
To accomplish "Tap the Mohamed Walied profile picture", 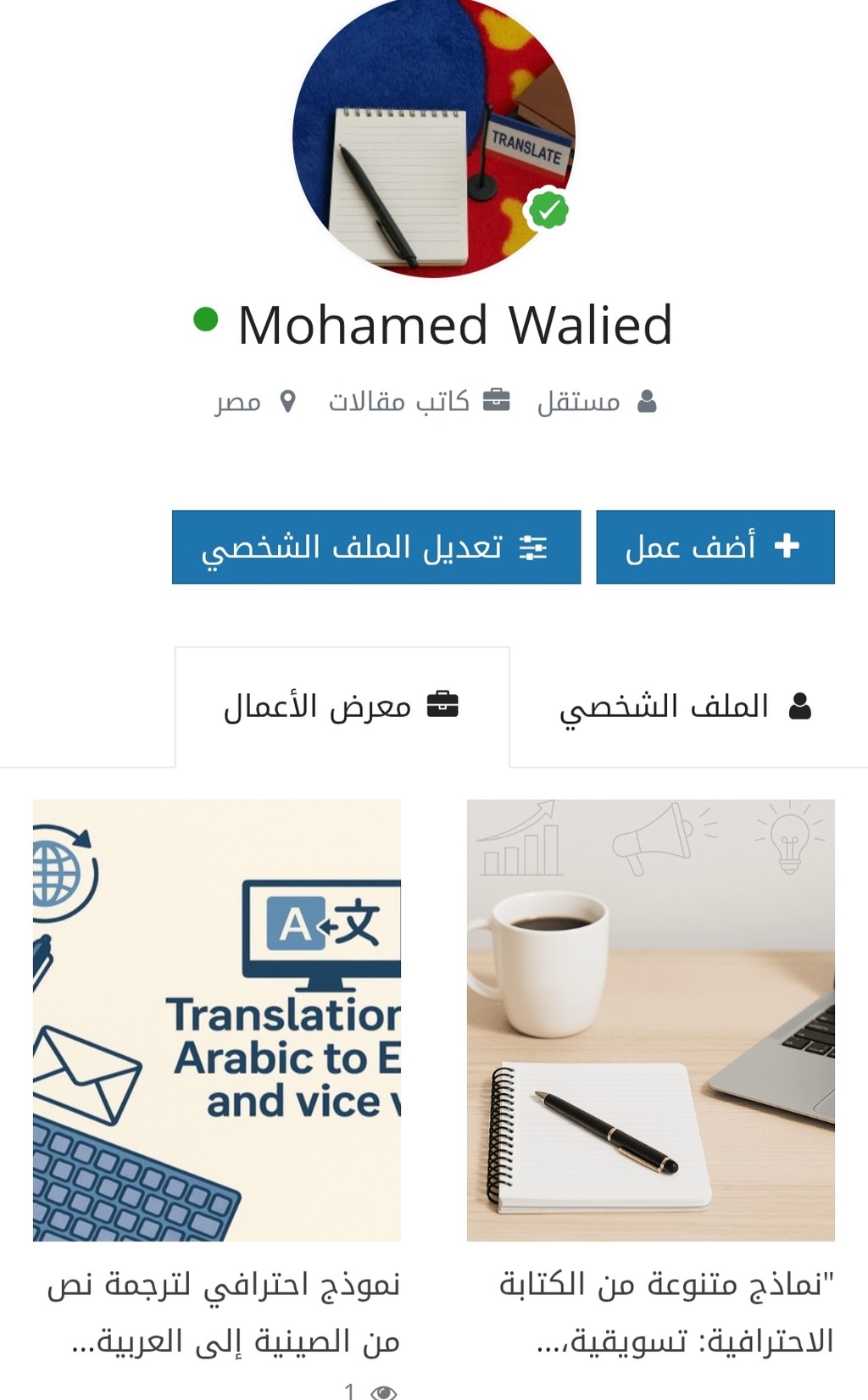I will pyautogui.click(x=434, y=136).
